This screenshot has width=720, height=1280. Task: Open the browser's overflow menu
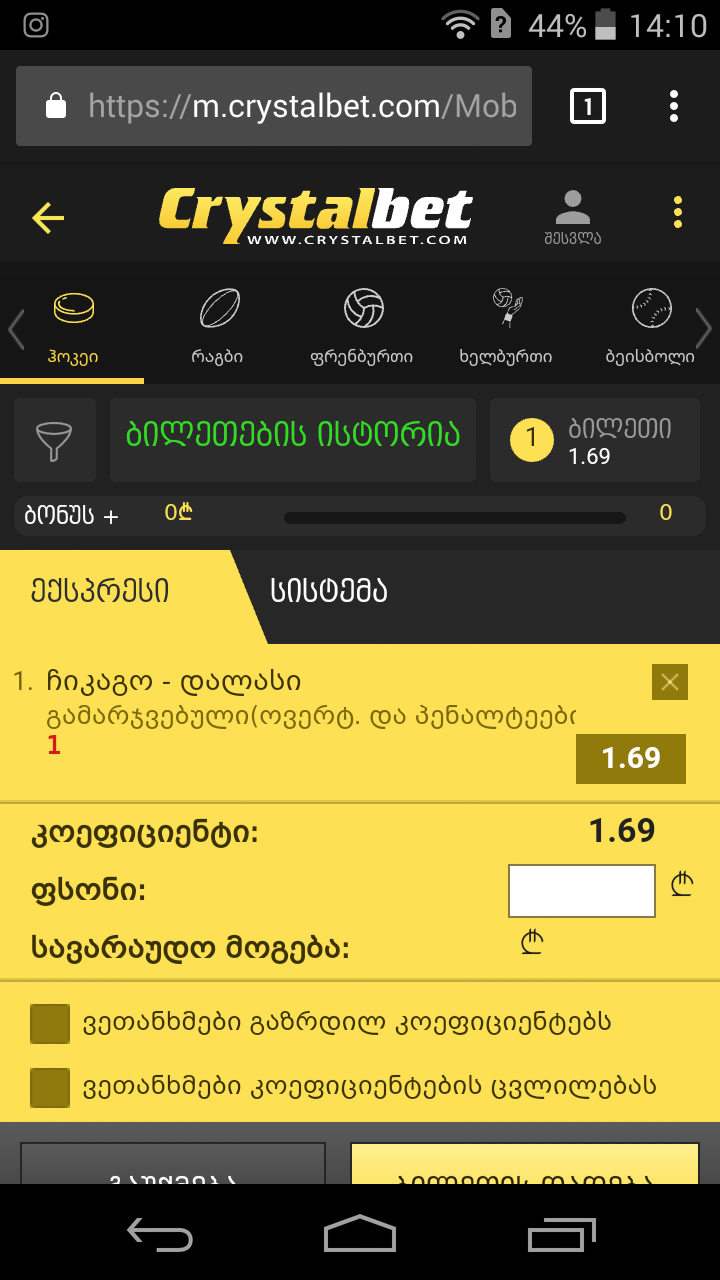[674, 106]
